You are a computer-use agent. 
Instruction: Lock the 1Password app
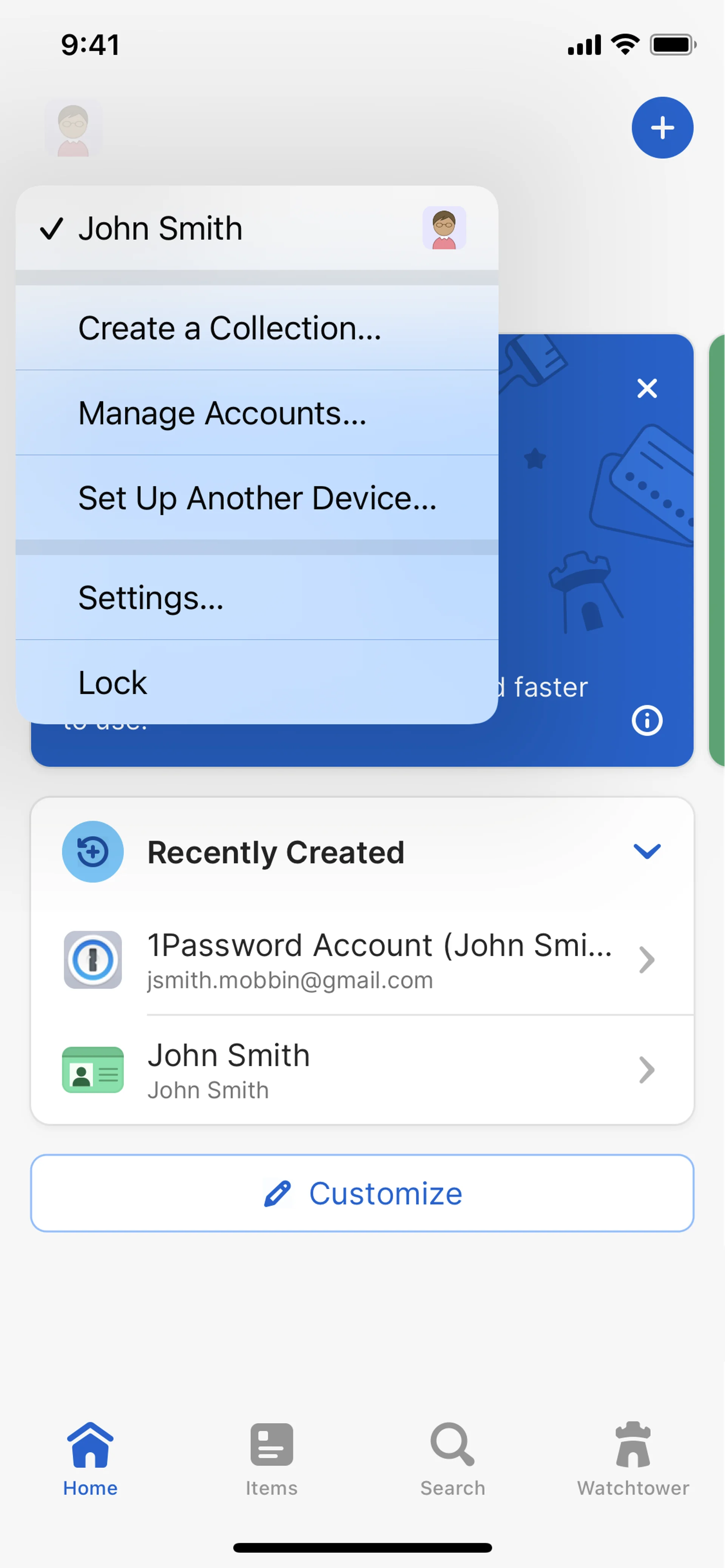click(256, 682)
